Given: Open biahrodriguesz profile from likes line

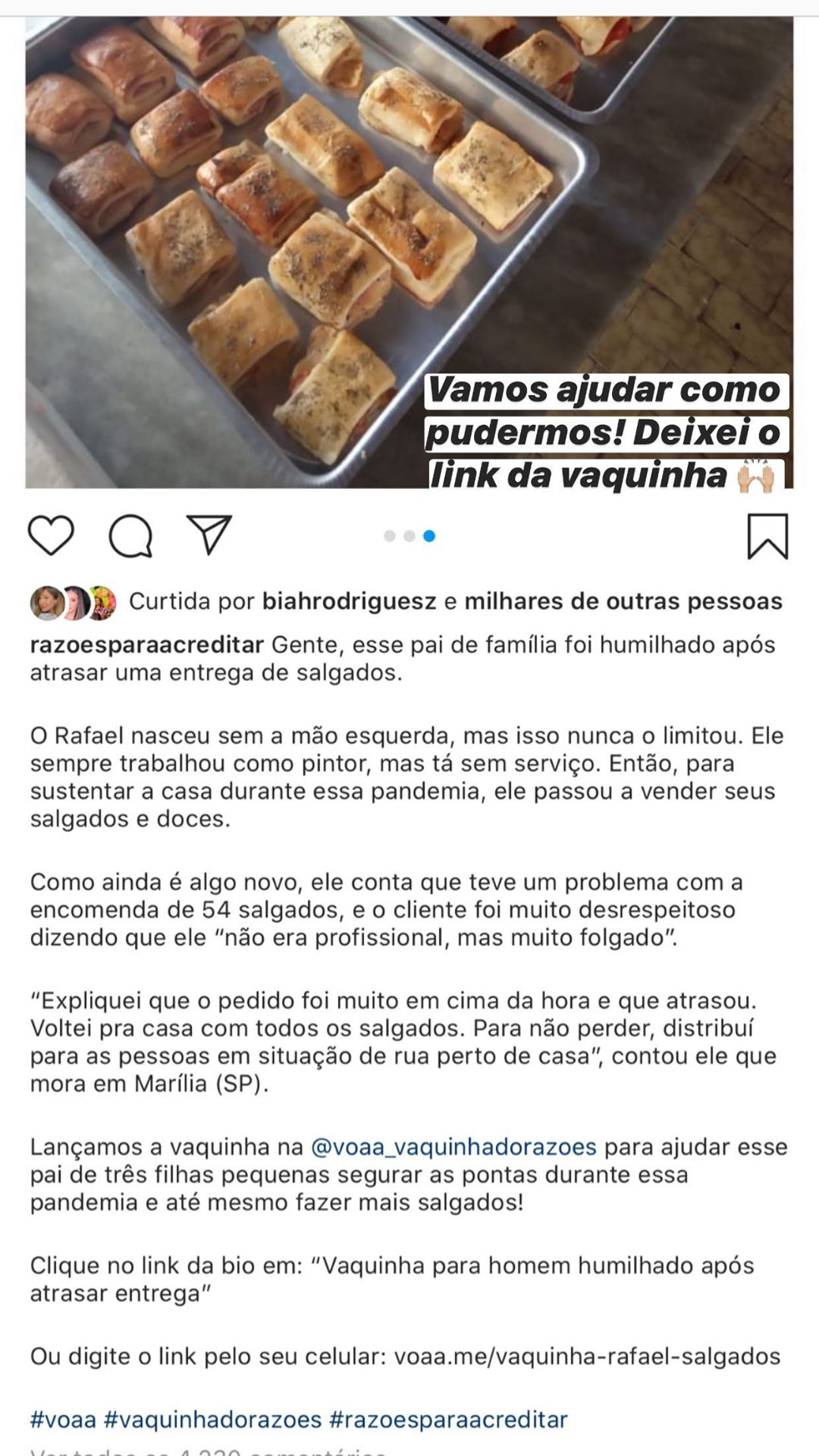Looking at the screenshot, I should pos(349,601).
